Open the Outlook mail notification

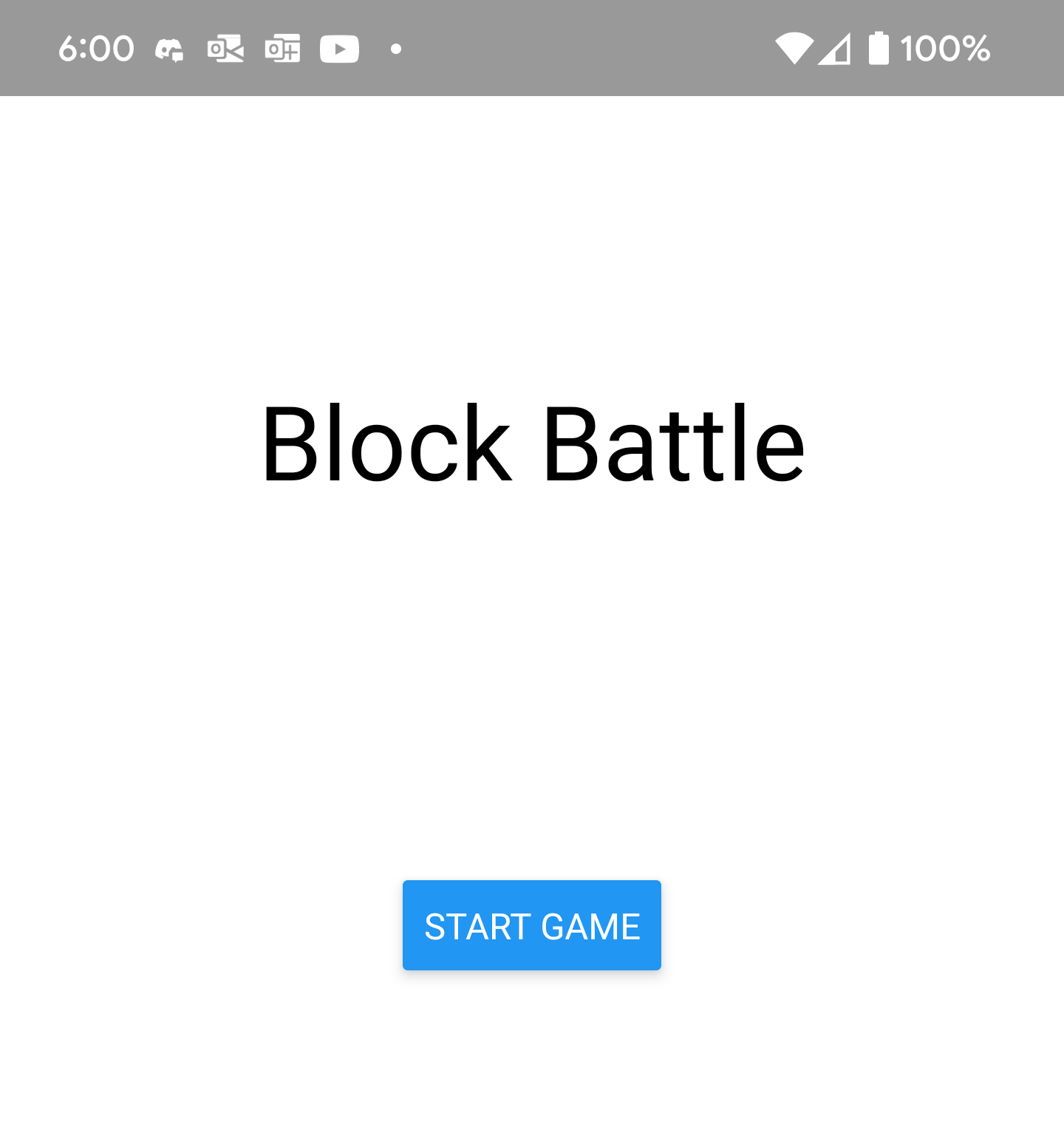point(225,48)
